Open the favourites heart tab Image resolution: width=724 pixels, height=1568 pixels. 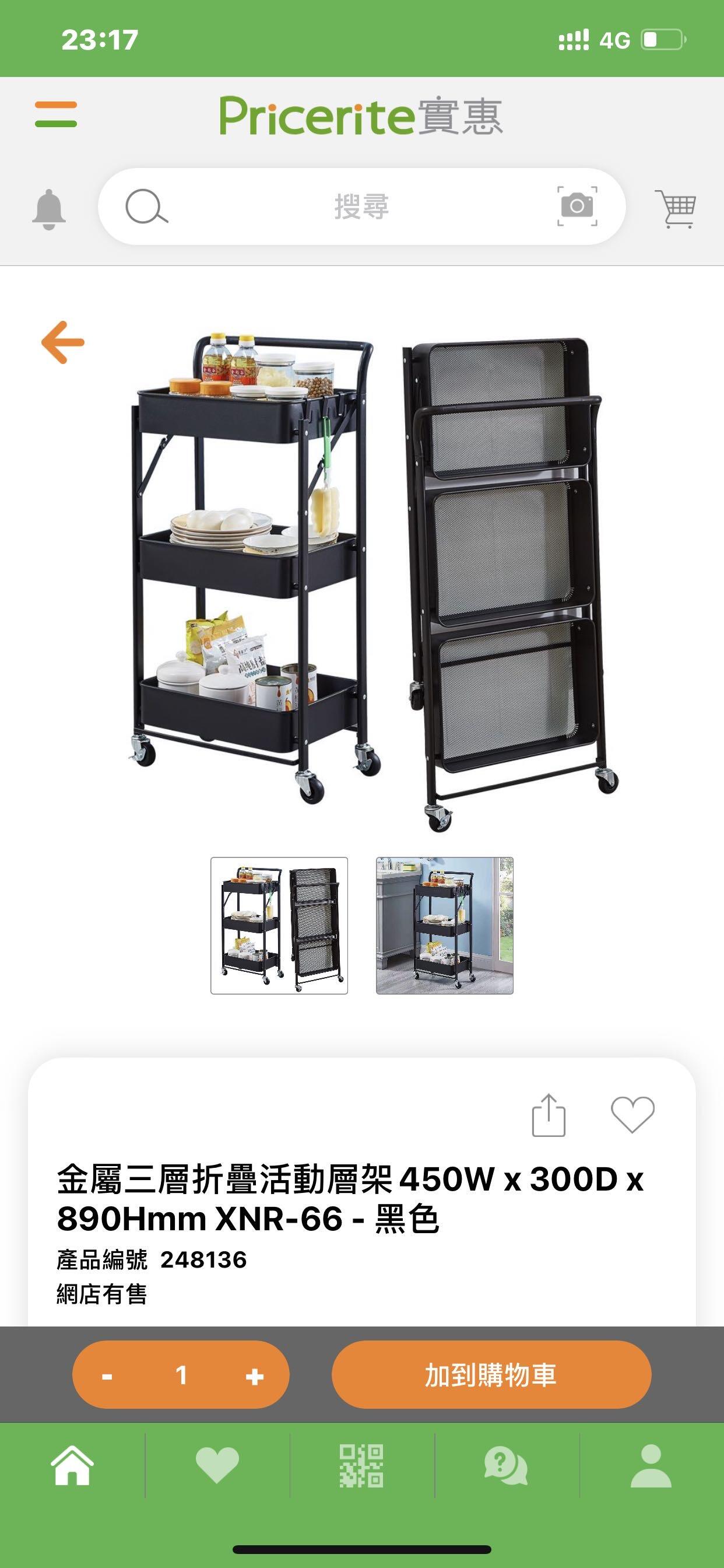pos(217,1466)
